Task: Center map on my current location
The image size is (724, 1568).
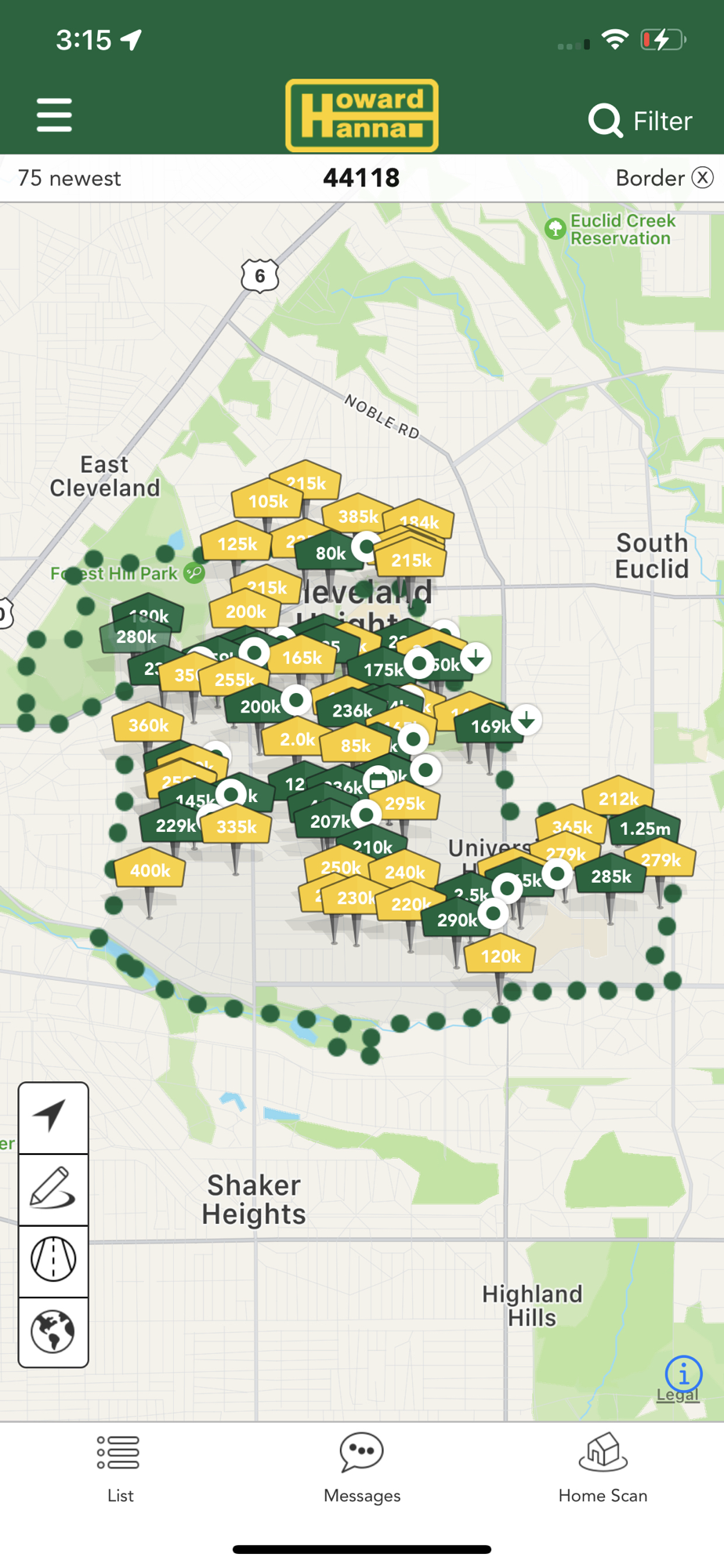Action: pyautogui.click(x=53, y=1117)
